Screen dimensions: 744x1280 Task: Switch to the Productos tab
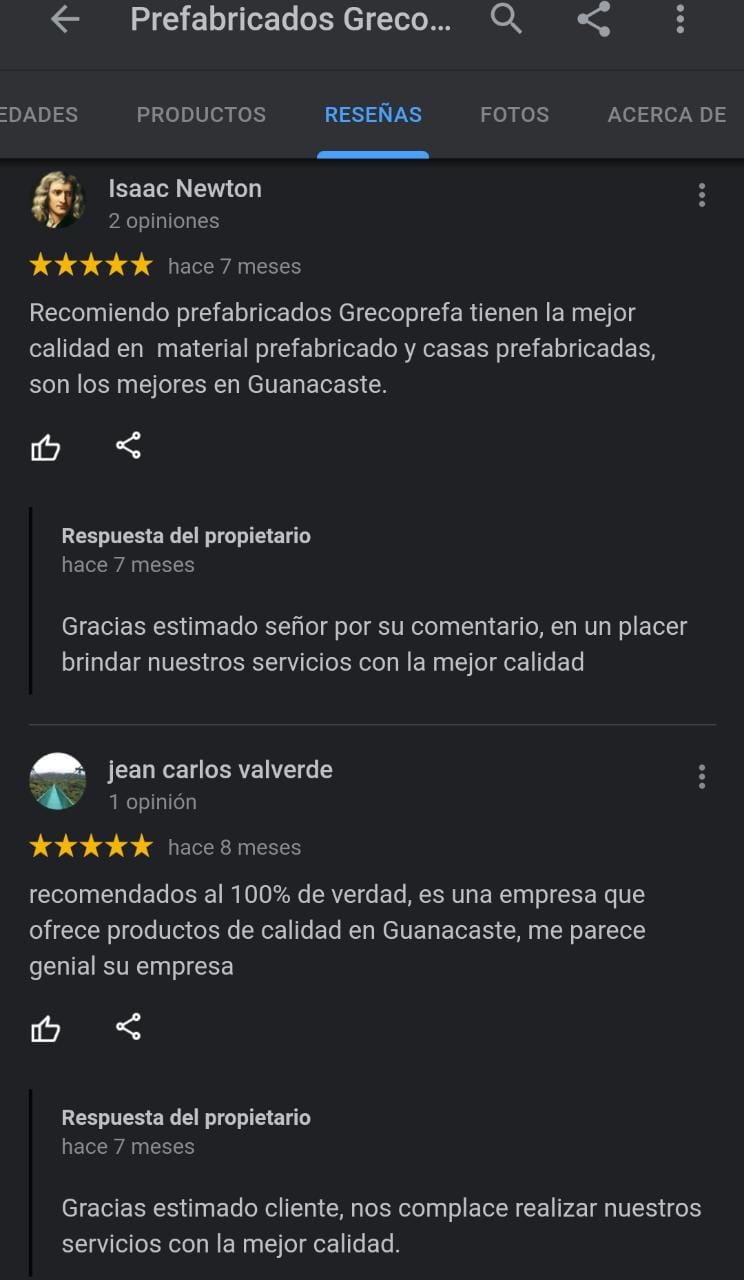click(201, 115)
